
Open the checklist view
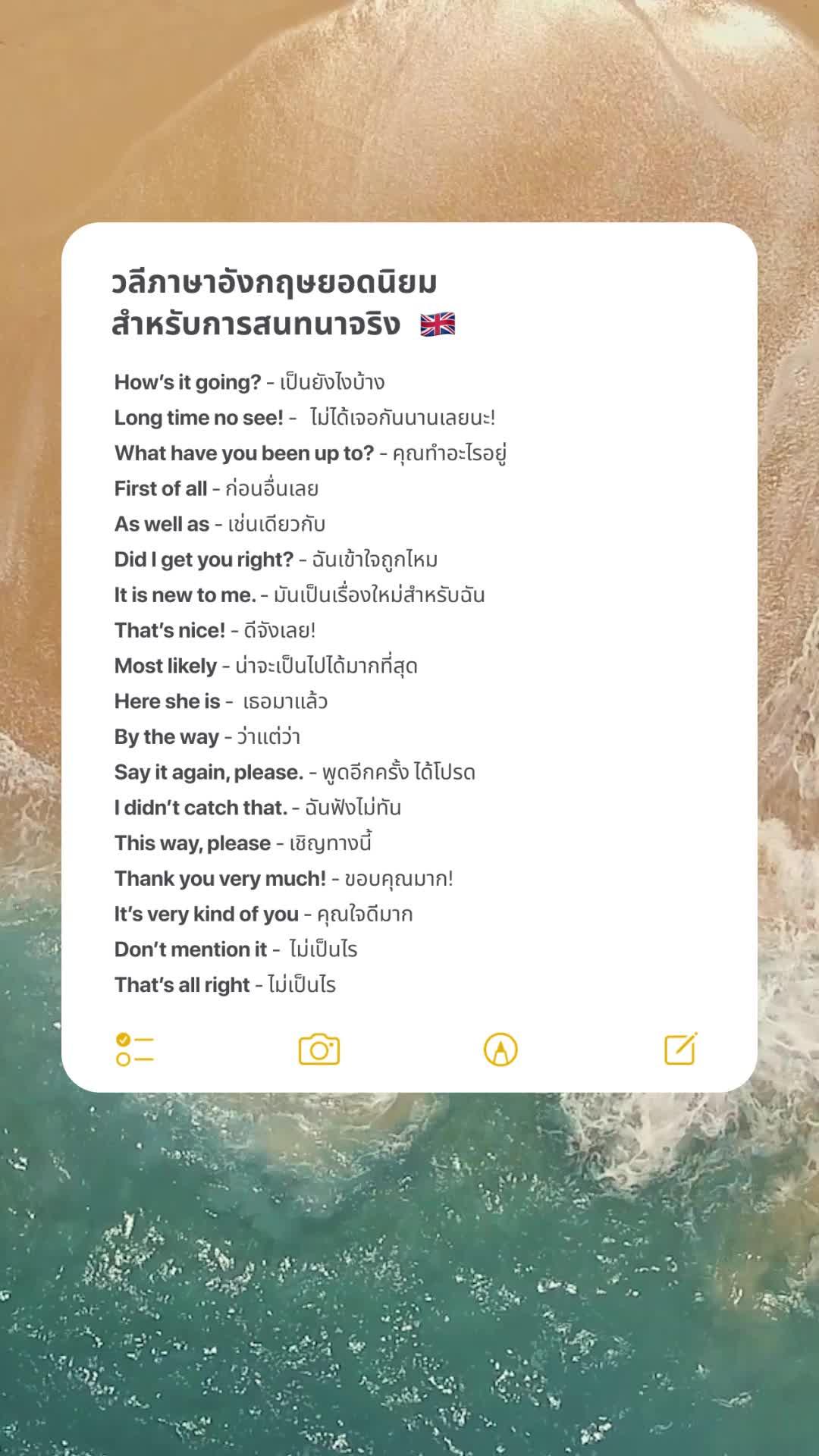pos(133,1050)
